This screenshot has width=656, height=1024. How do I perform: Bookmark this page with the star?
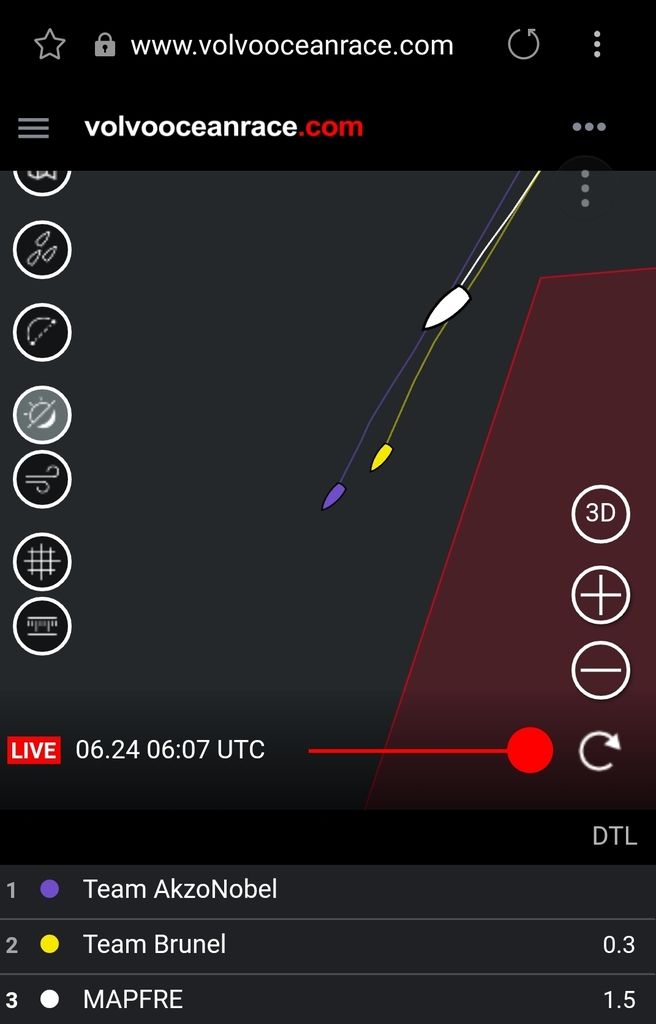pyautogui.click(x=50, y=44)
